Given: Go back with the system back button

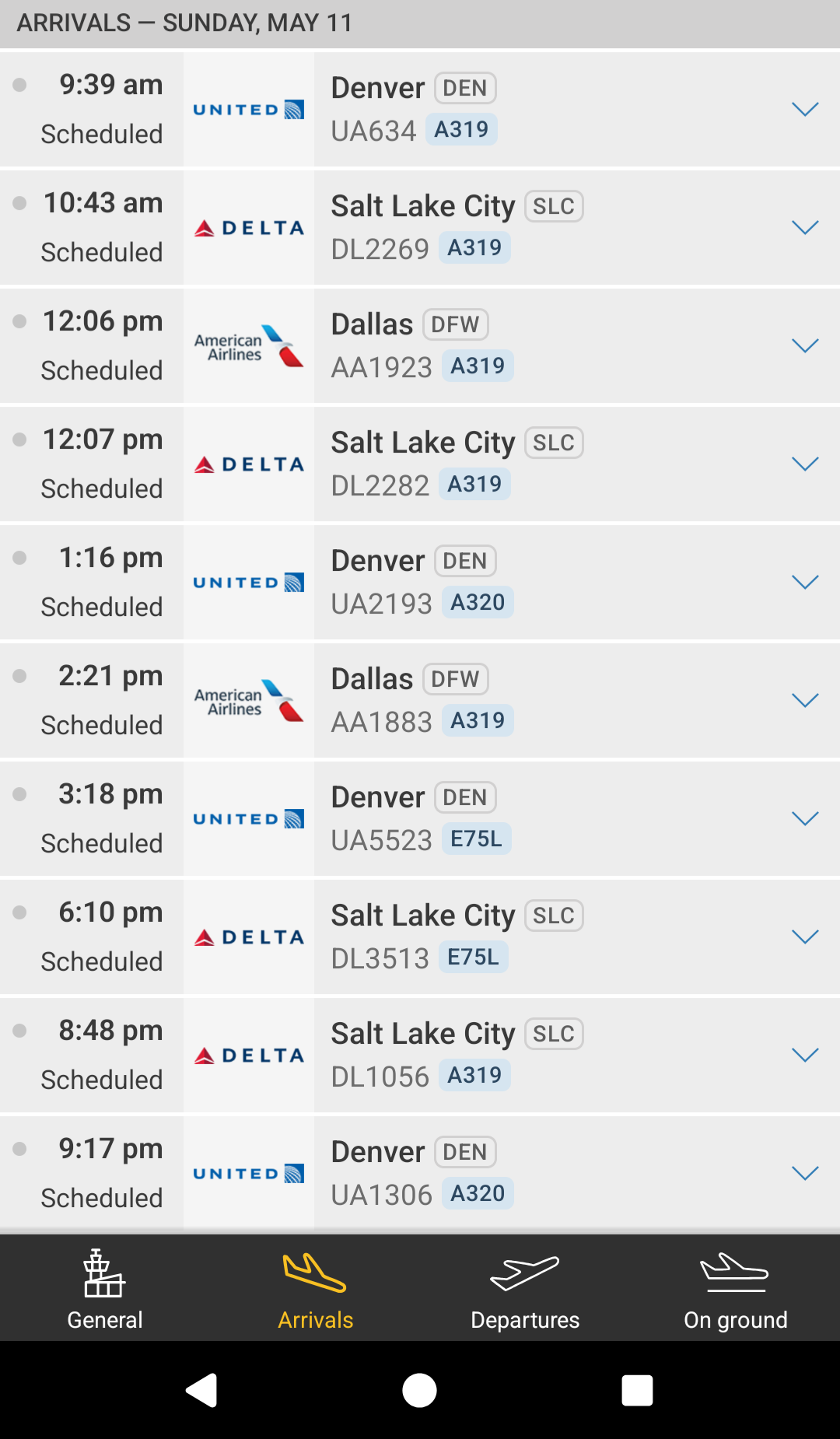Looking at the screenshot, I should (x=202, y=1390).
